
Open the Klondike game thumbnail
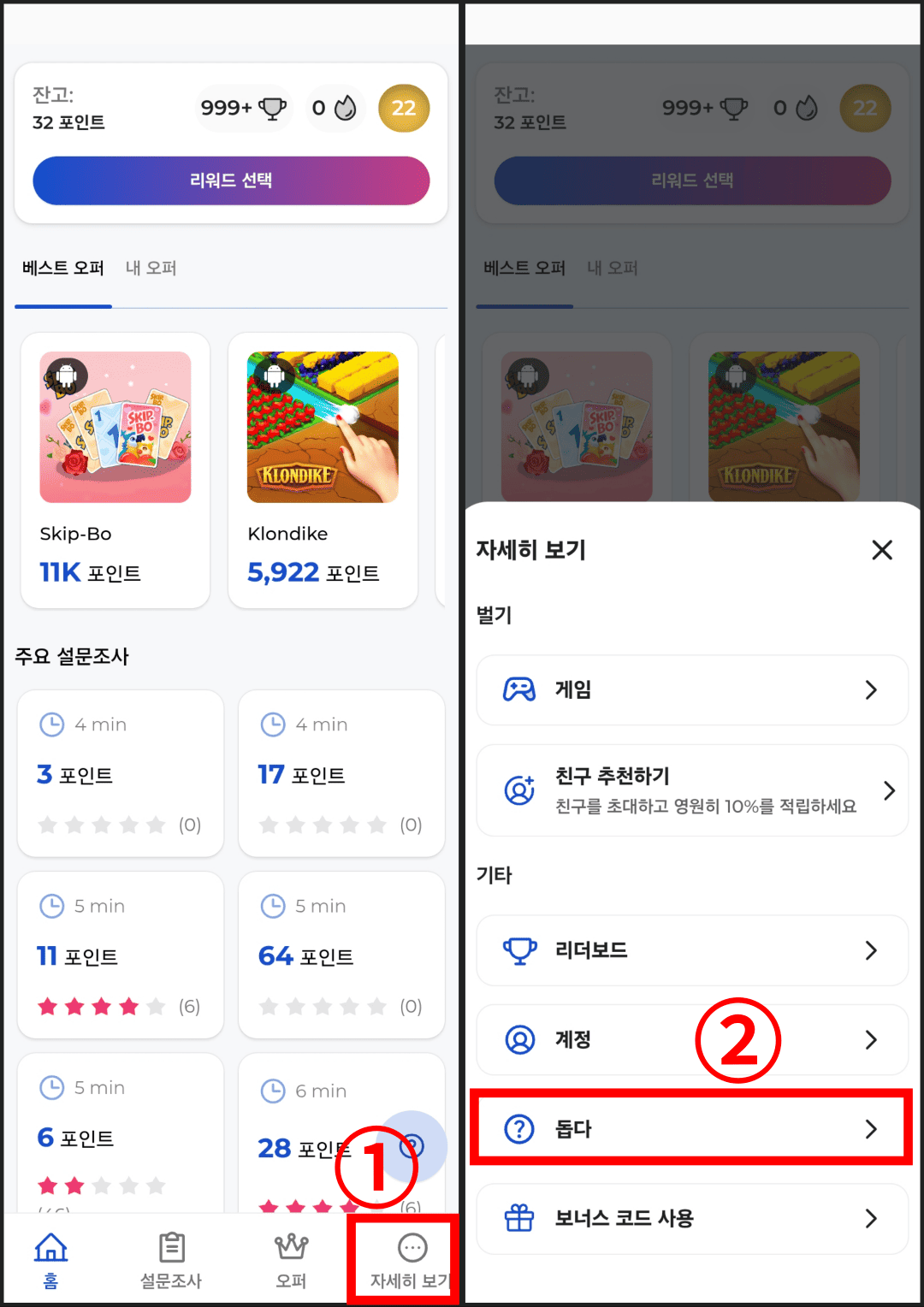point(323,426)
